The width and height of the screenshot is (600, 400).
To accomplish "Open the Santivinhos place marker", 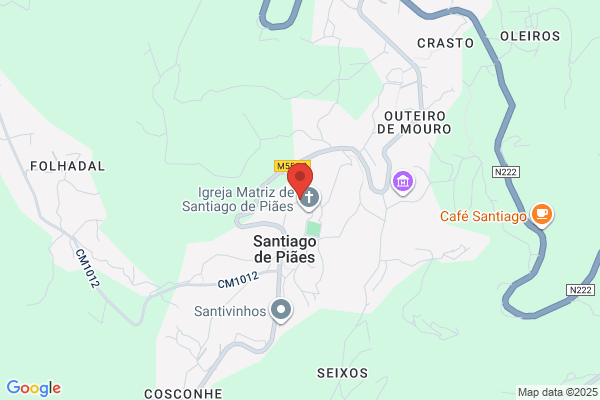I will point(281,310).
